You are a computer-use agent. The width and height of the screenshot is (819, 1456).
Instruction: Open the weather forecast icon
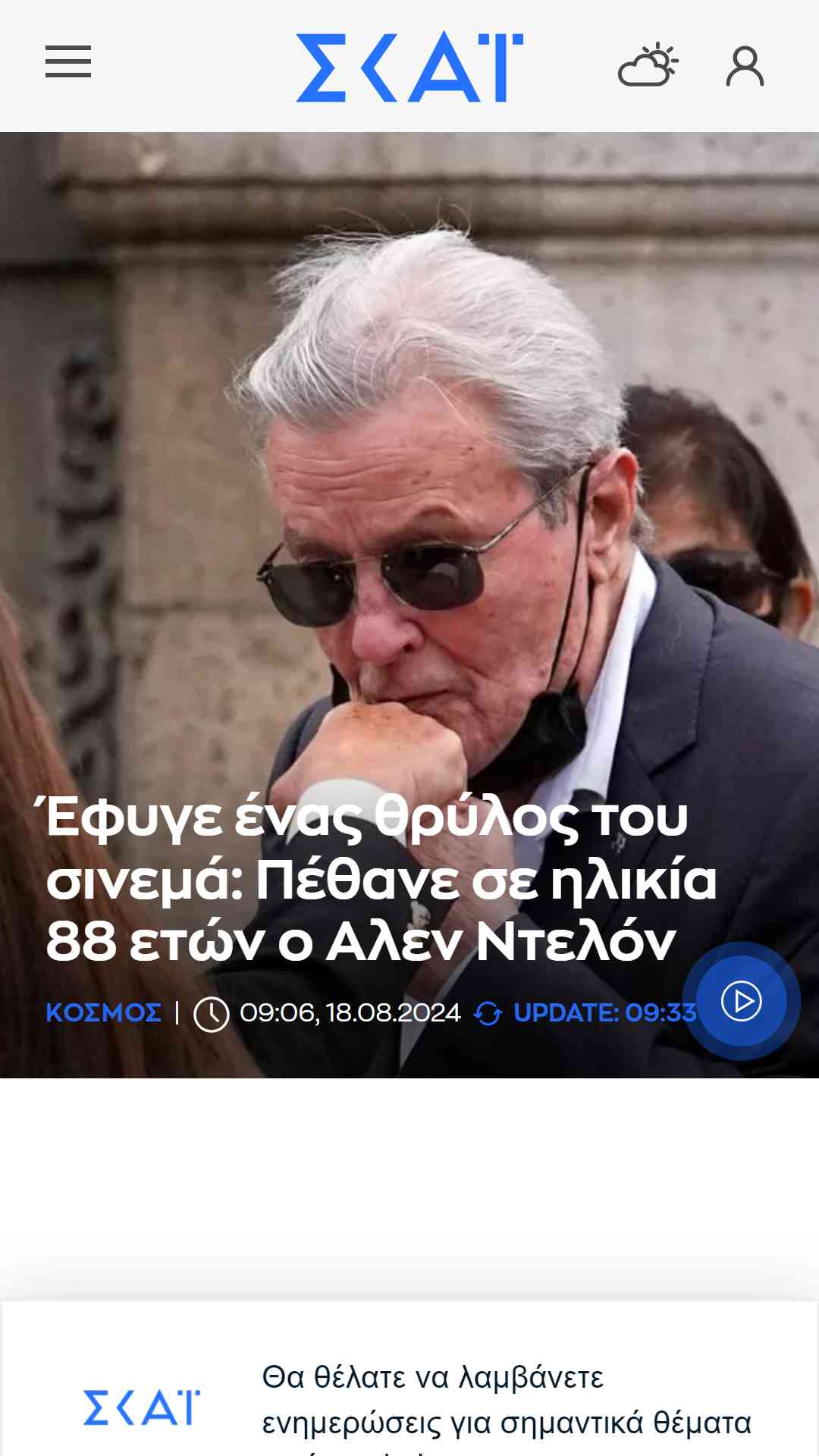(x=648, y=65)
